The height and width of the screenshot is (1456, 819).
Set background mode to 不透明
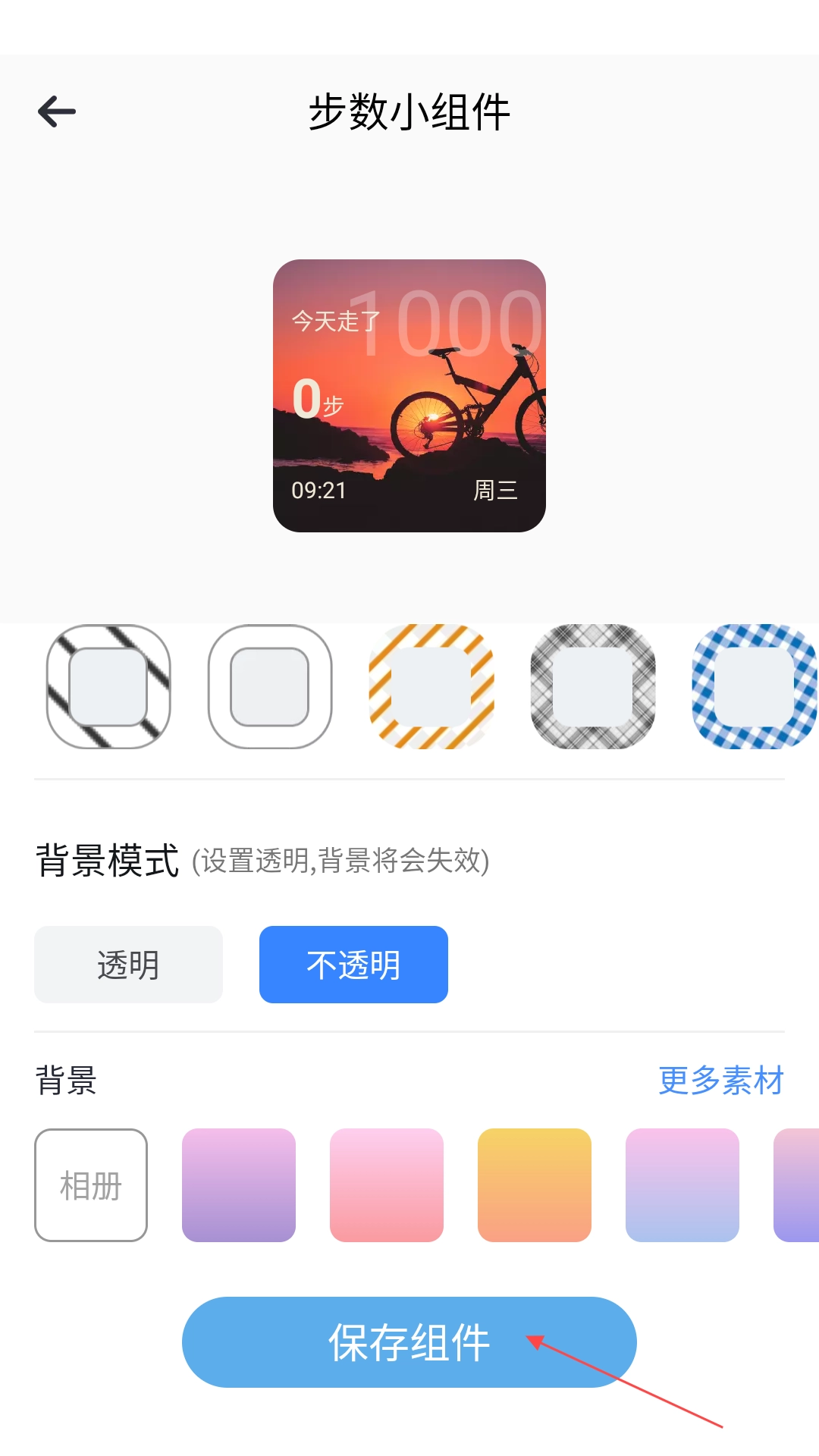353,965
